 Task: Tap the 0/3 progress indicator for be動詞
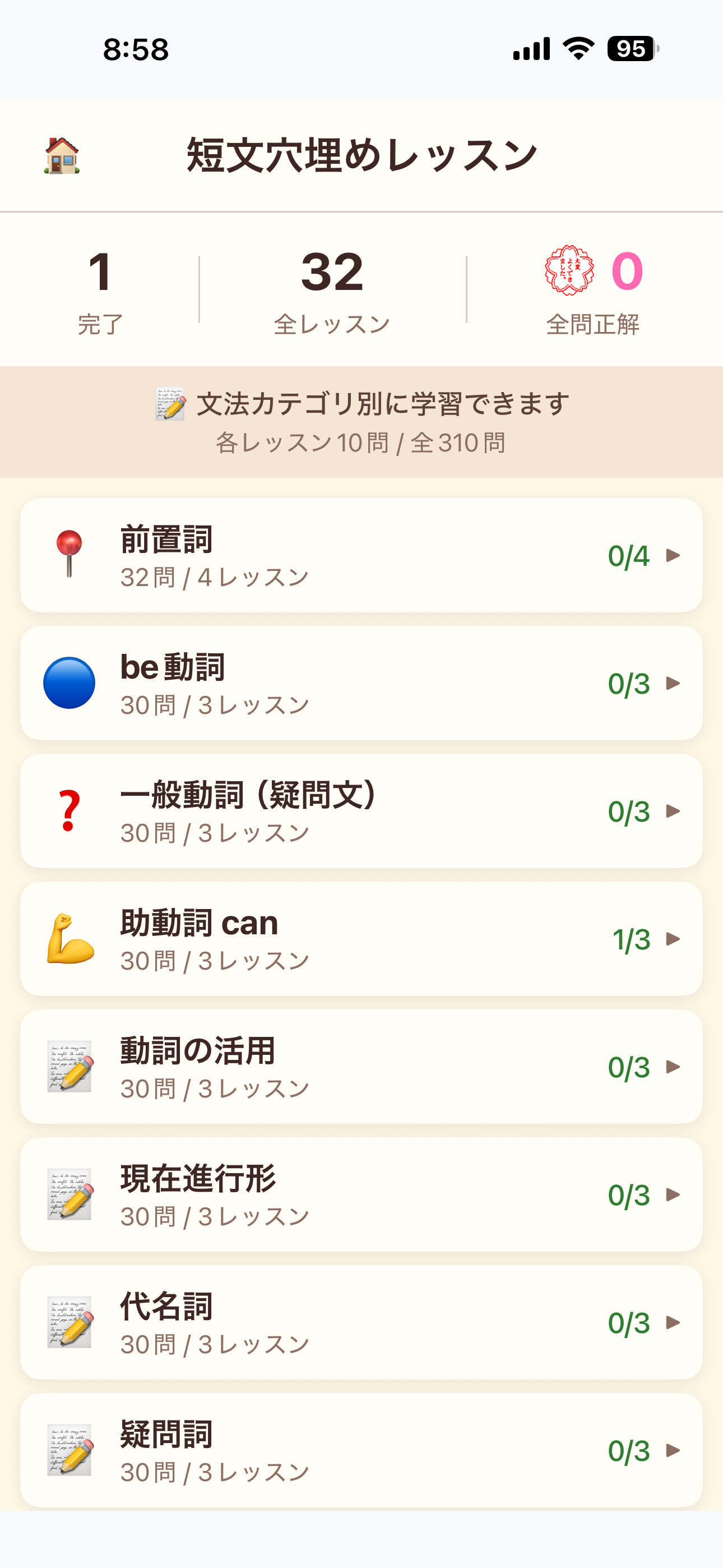tap(628, 683)
